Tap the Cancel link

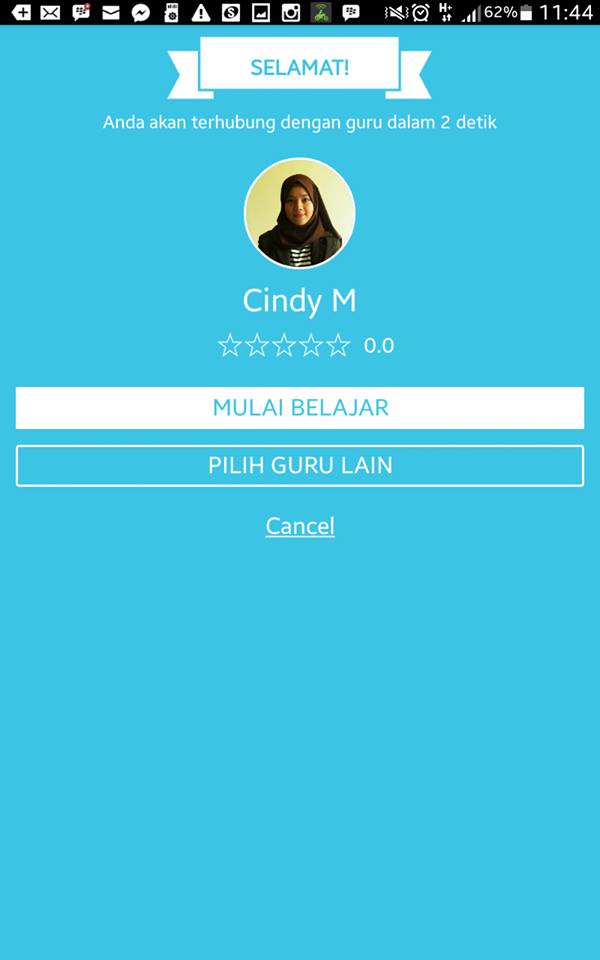click(300, 526)
